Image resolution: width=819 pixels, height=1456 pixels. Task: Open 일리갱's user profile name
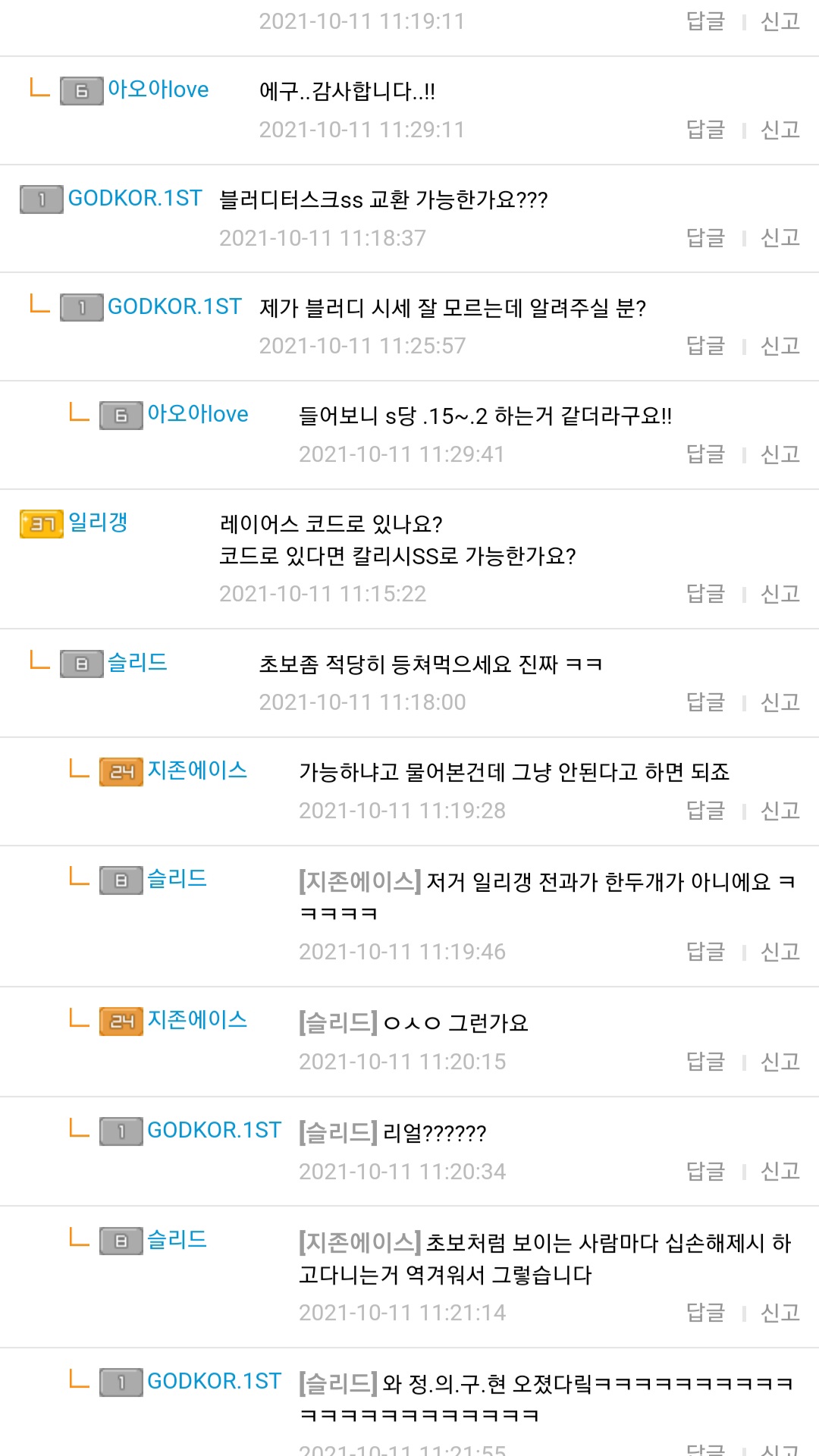click(x=98, y=522)
